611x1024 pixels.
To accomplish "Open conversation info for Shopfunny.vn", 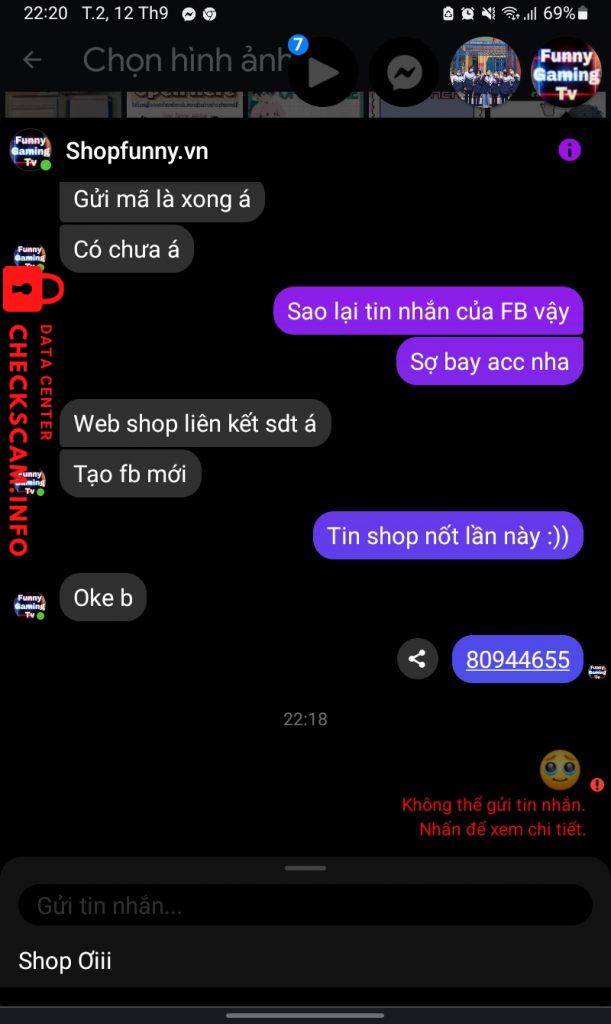I will tap(569, 150).
